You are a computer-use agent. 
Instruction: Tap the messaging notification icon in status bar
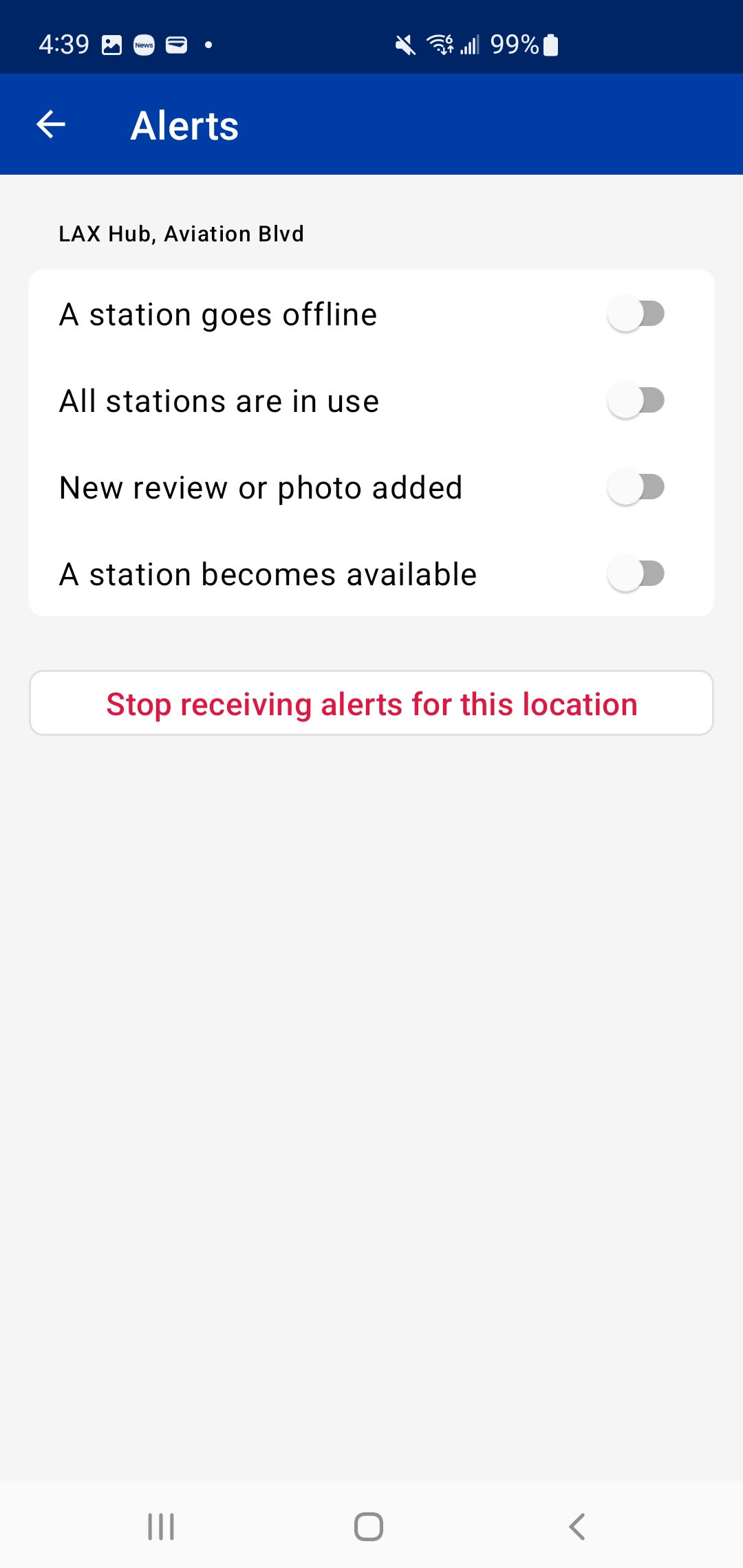pyautogui.click(x=177, y=43)
